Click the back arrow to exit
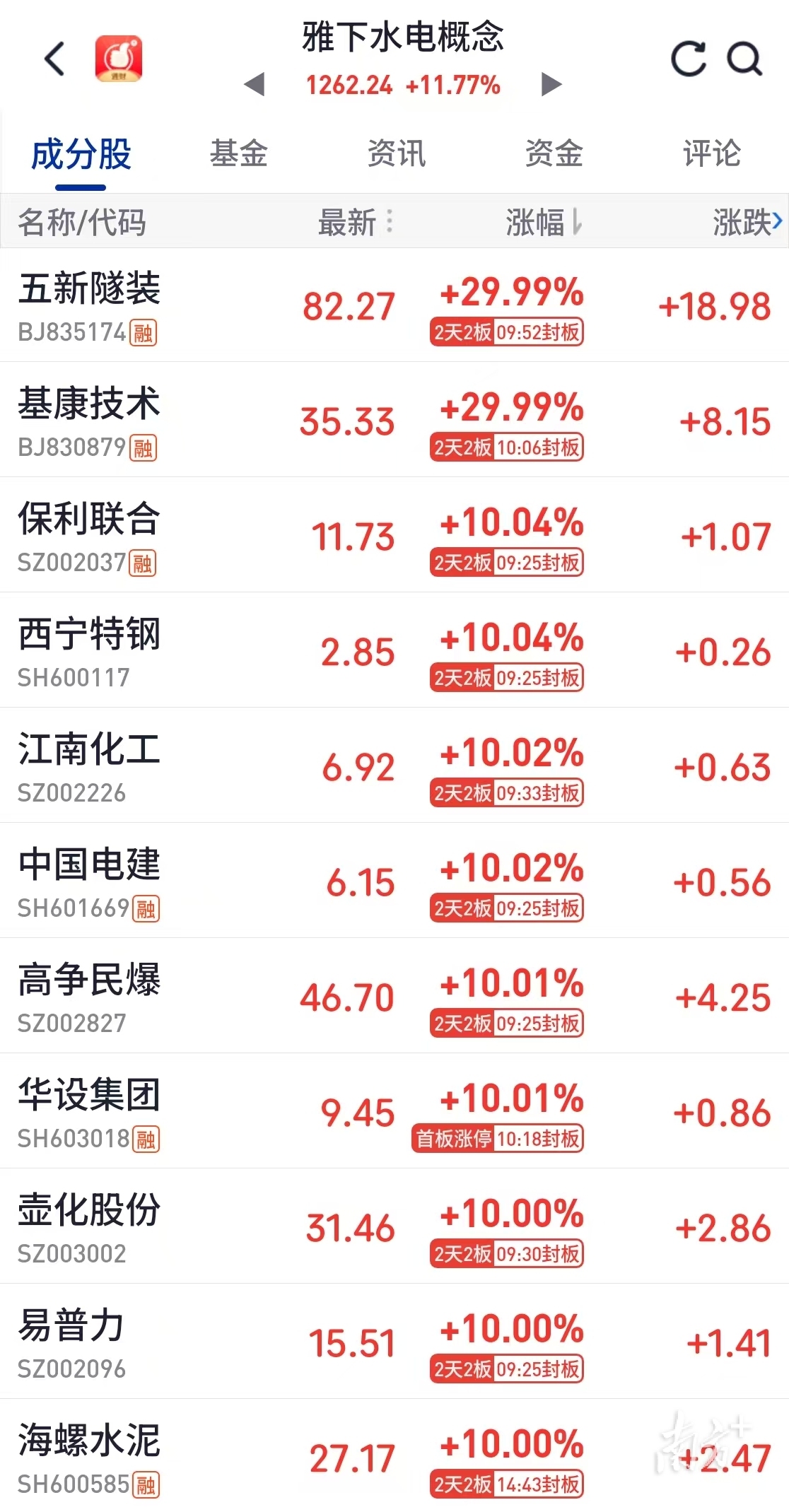Image resolution: width=789 pixels, height=1512 pixels. tap(53, 58)
